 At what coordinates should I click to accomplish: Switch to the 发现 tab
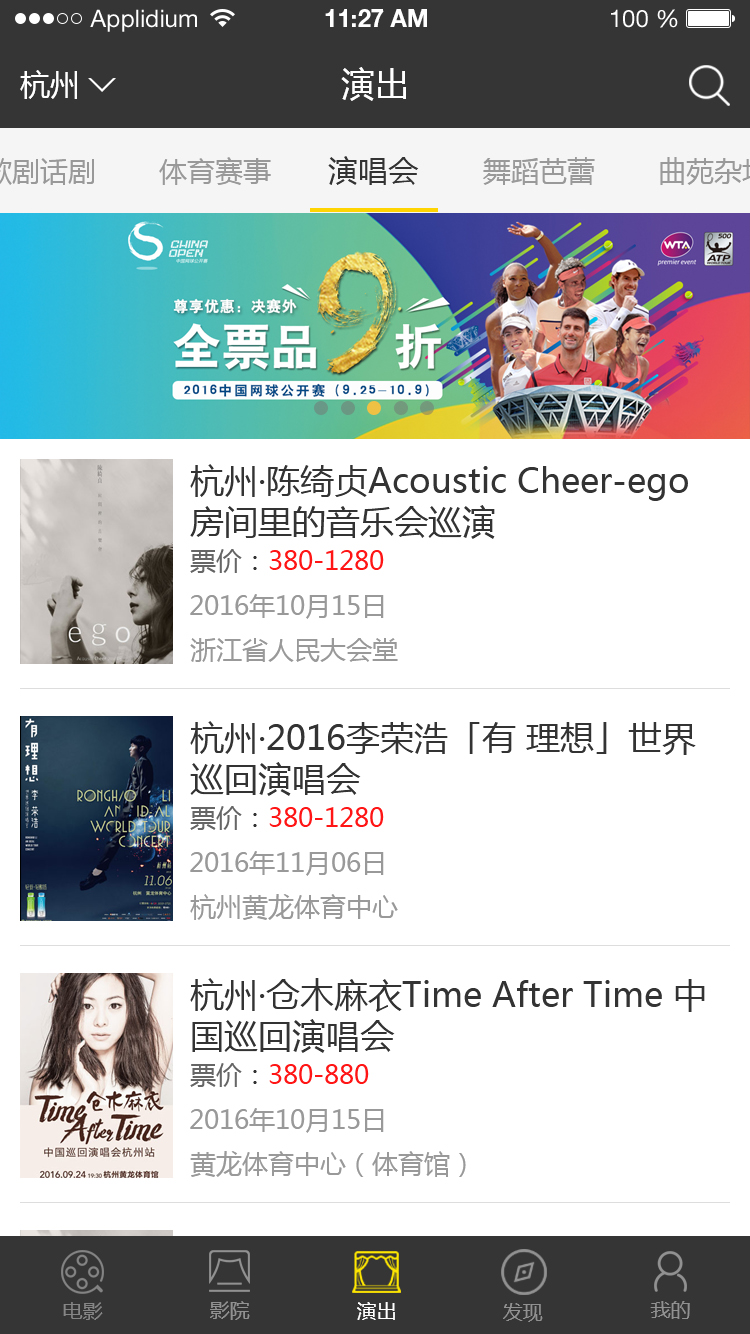click(x=523, y=1286)
